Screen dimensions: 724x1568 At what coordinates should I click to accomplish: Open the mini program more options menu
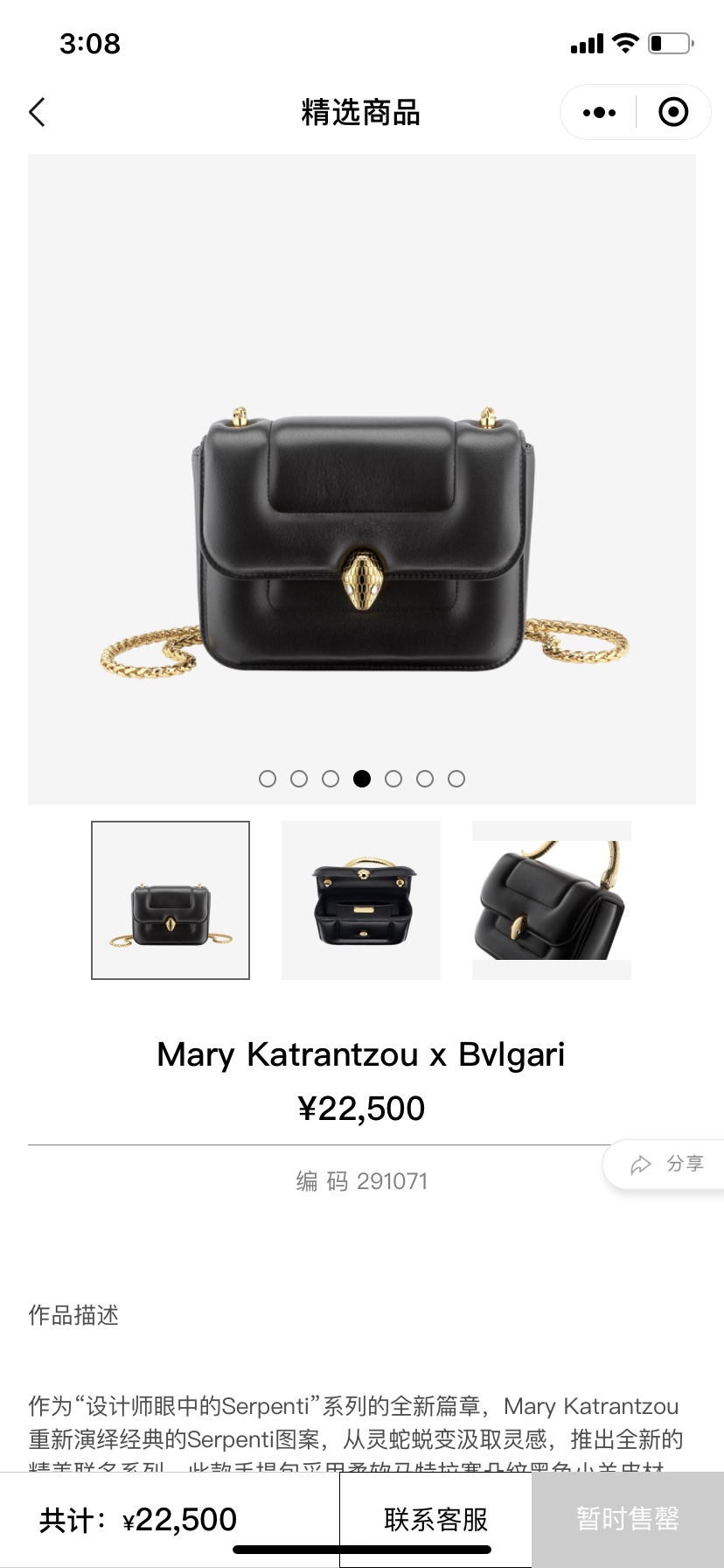(x=599, y=112)
